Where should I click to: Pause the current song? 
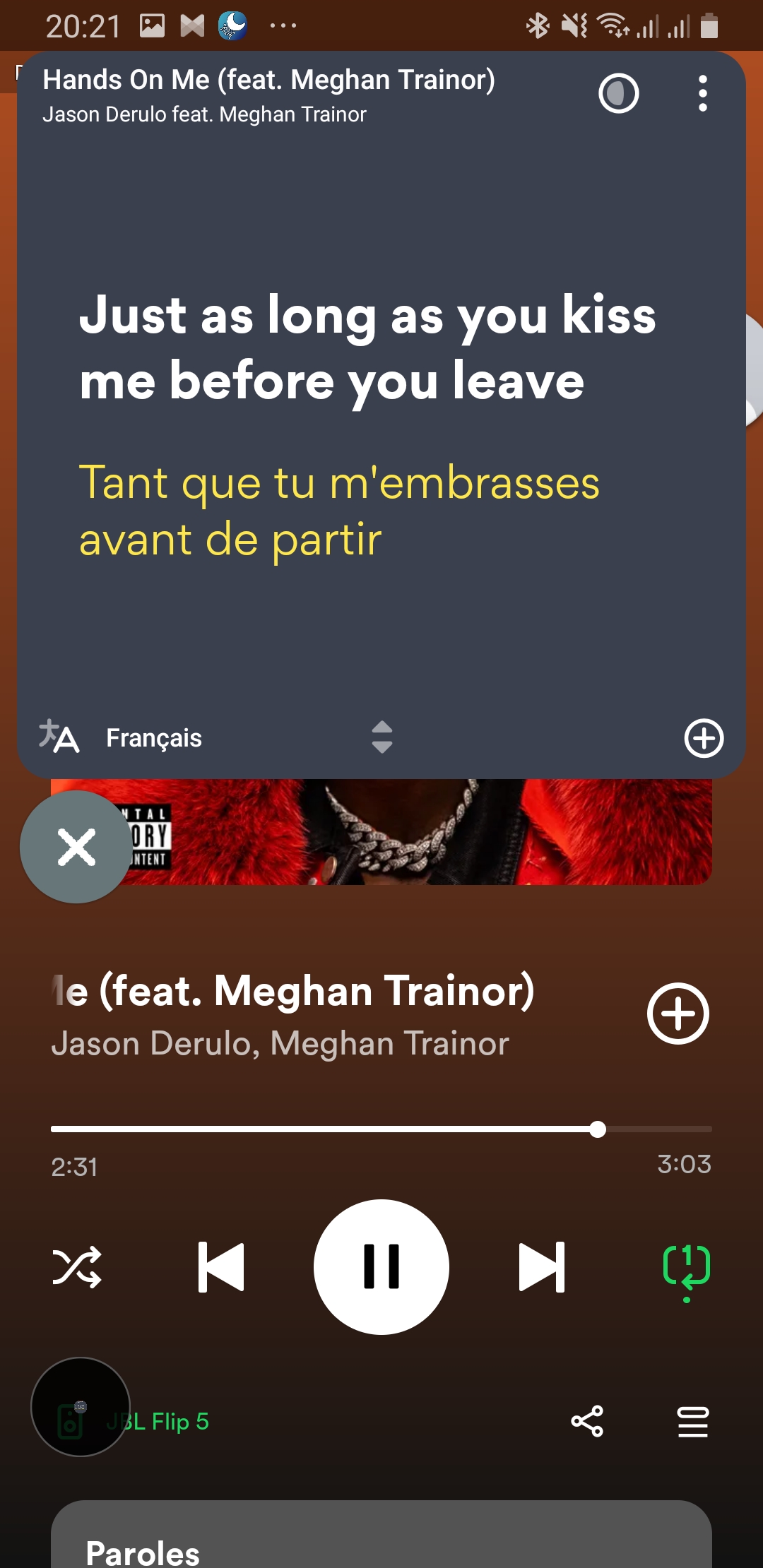point(381,1267)
